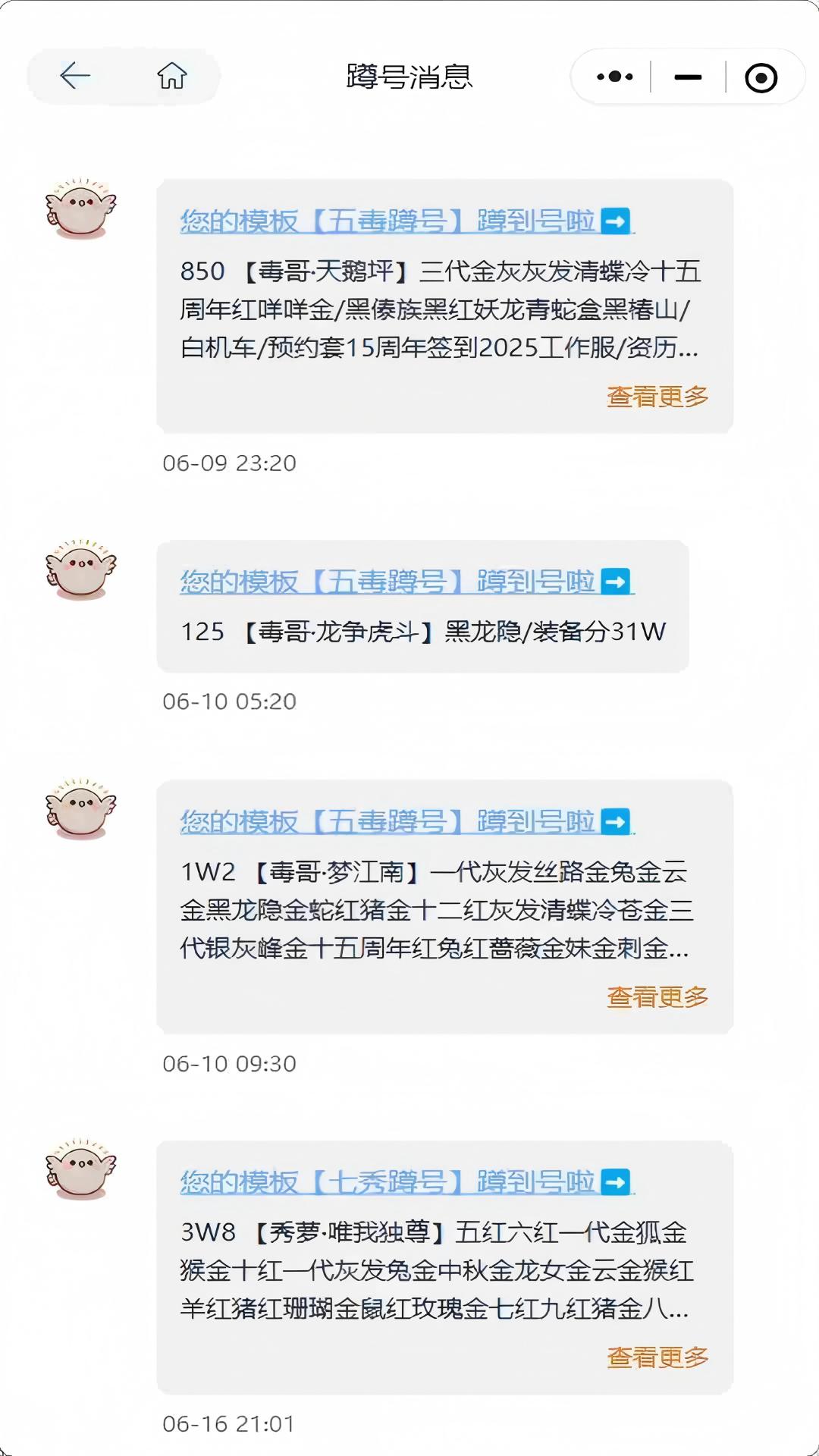The width and height of the screenshot is (819, 1456).
Task: Click the blue arrow icon in first message title
Action: (617, 221)
